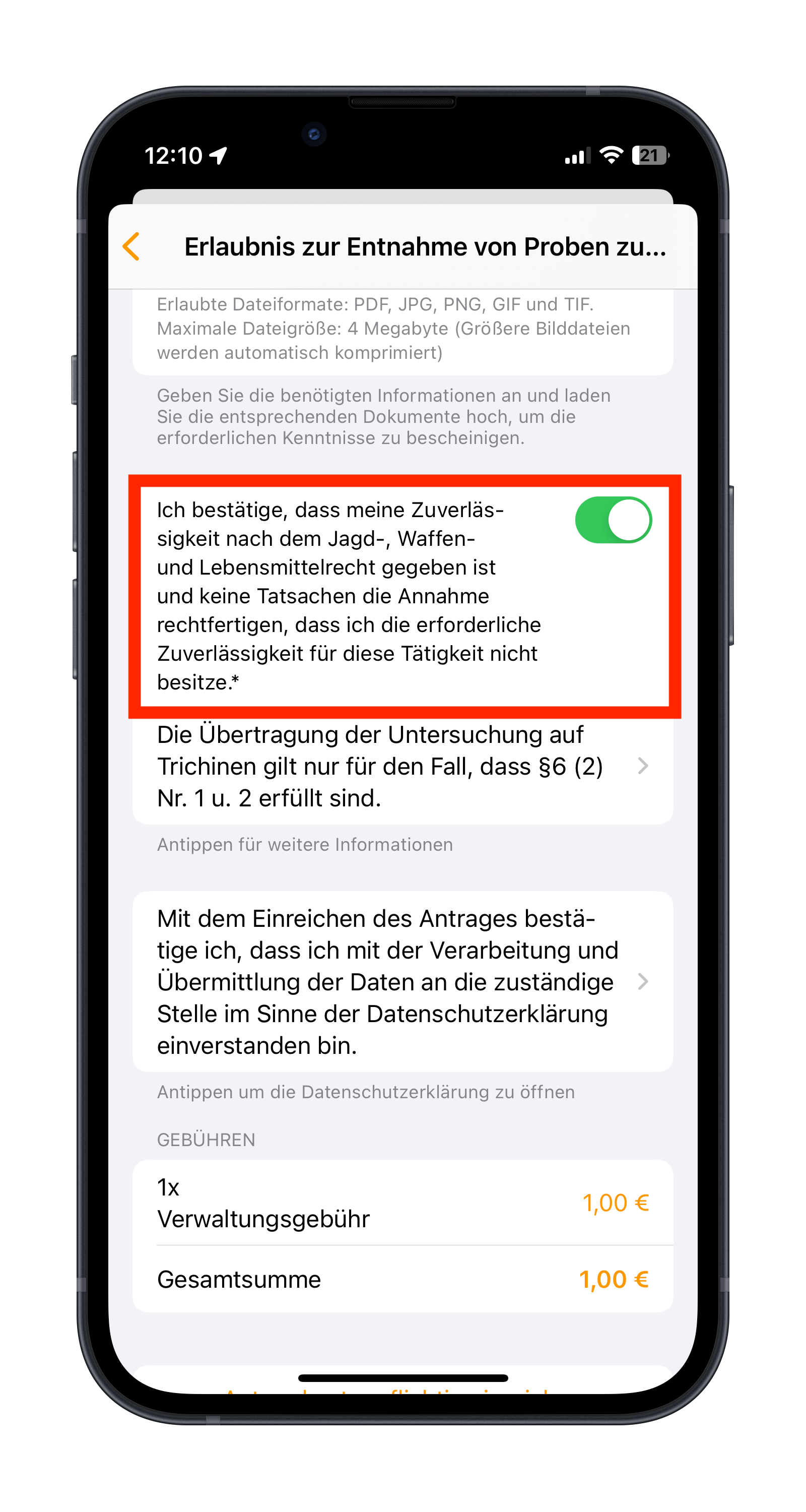The image size is (806, 1512).
Task: Open the Datenschutzerklärung consent row
Action: pyautogui.click(x=402, y=981)
